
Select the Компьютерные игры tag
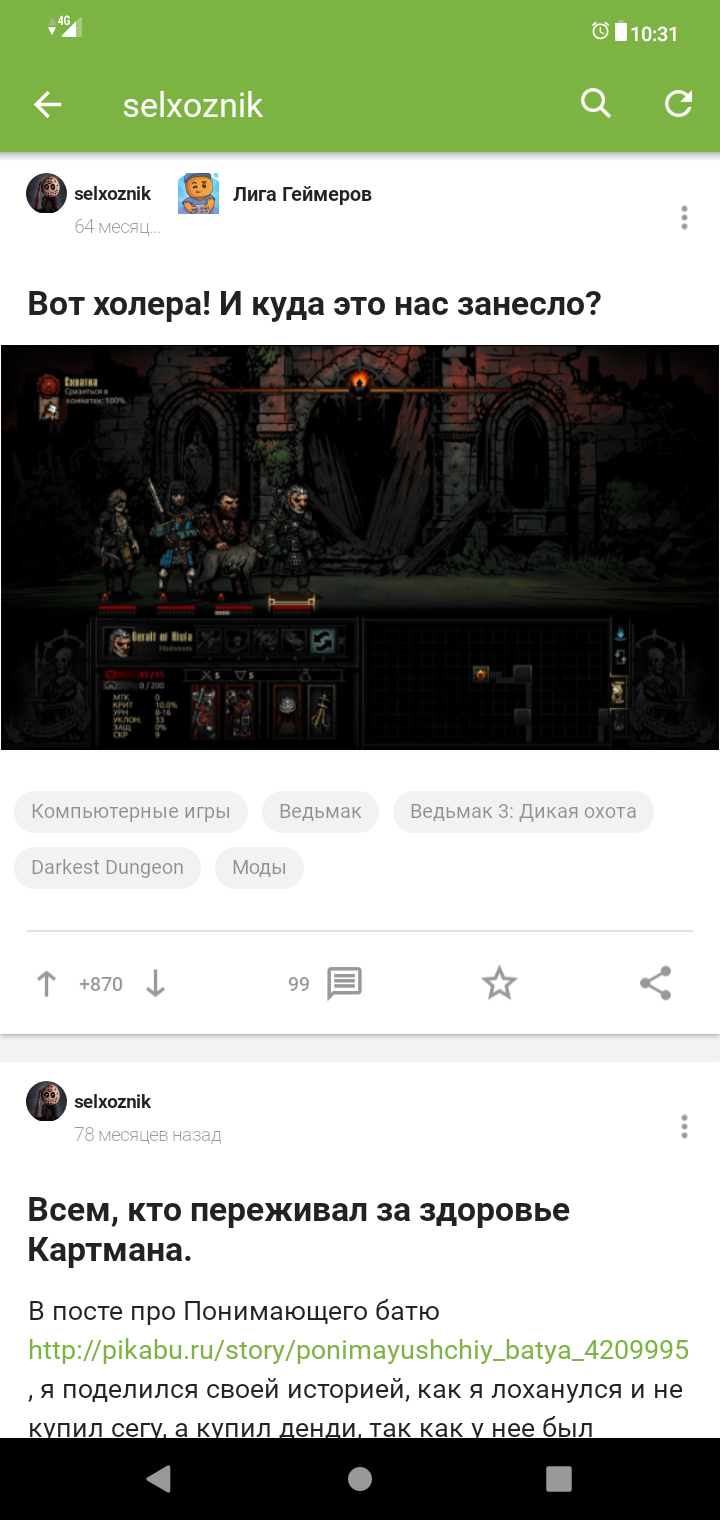tap(130, 811)
